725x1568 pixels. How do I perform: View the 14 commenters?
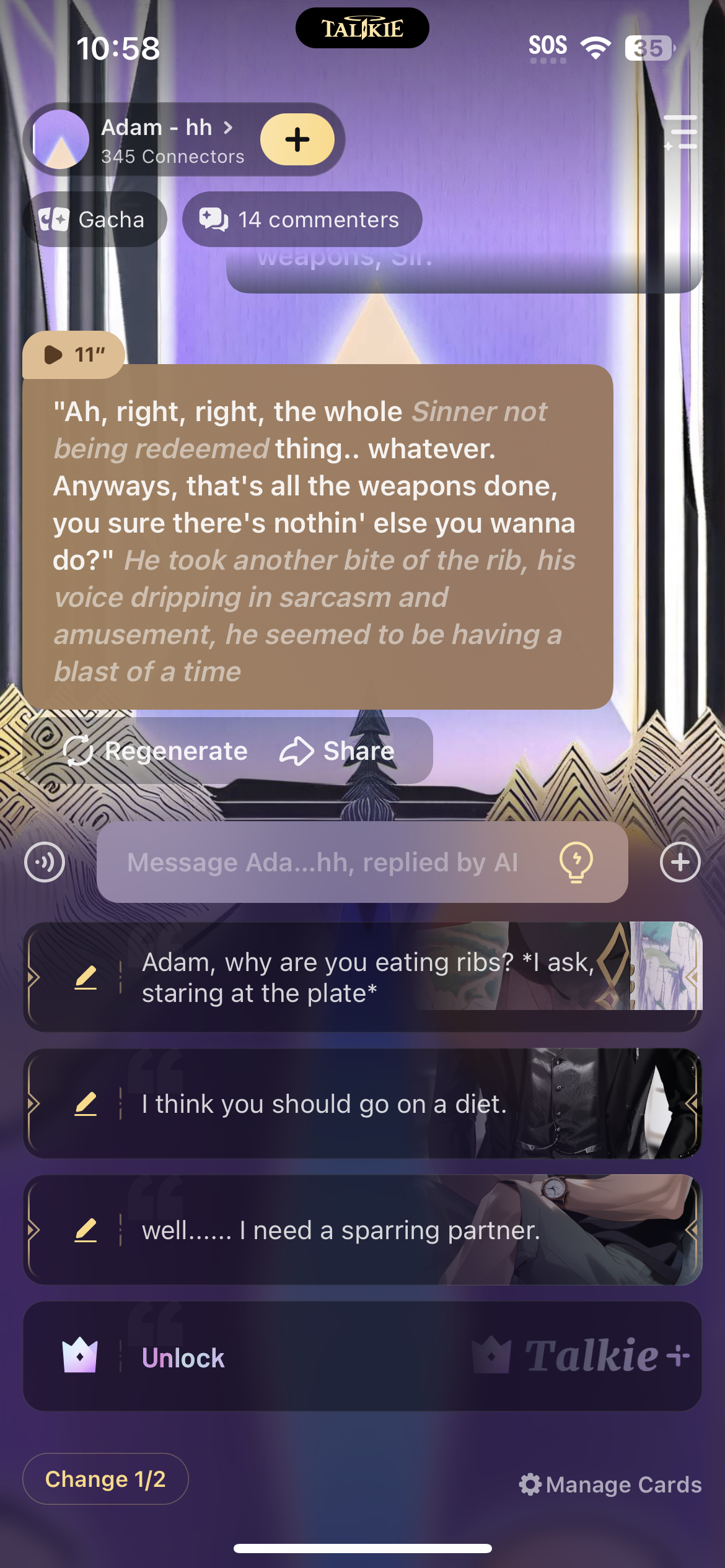point(302,219)
